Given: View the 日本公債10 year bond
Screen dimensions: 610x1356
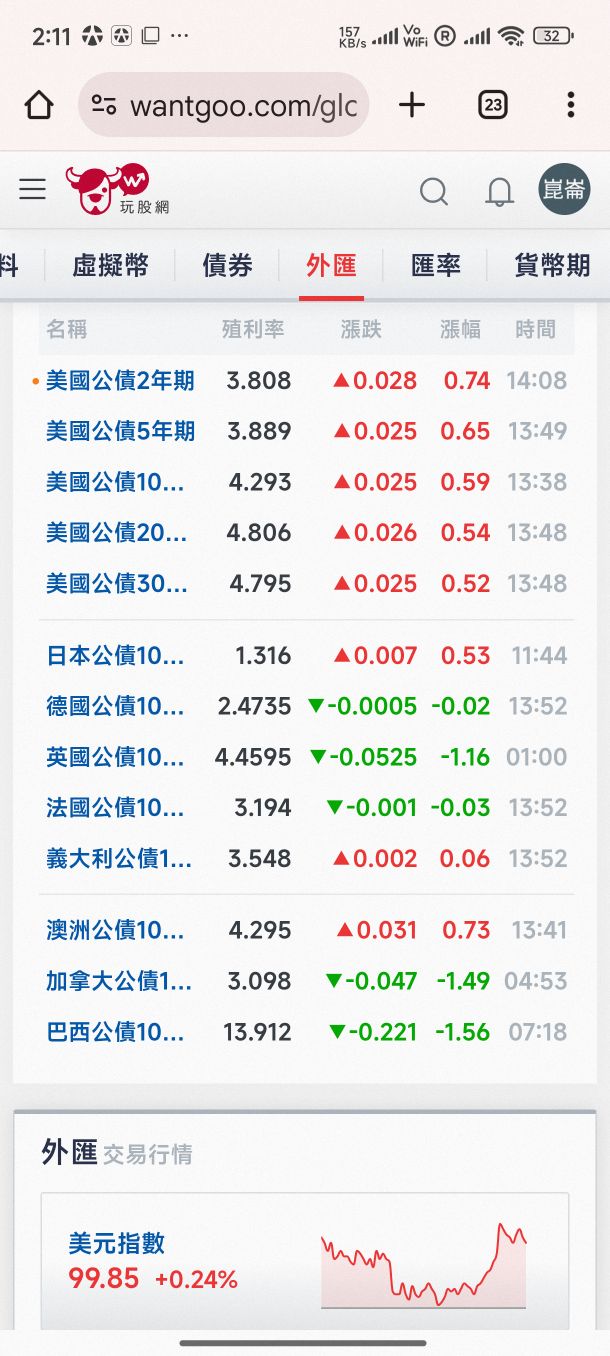Looking at the screenshot, I should click(x=115, y=656).
